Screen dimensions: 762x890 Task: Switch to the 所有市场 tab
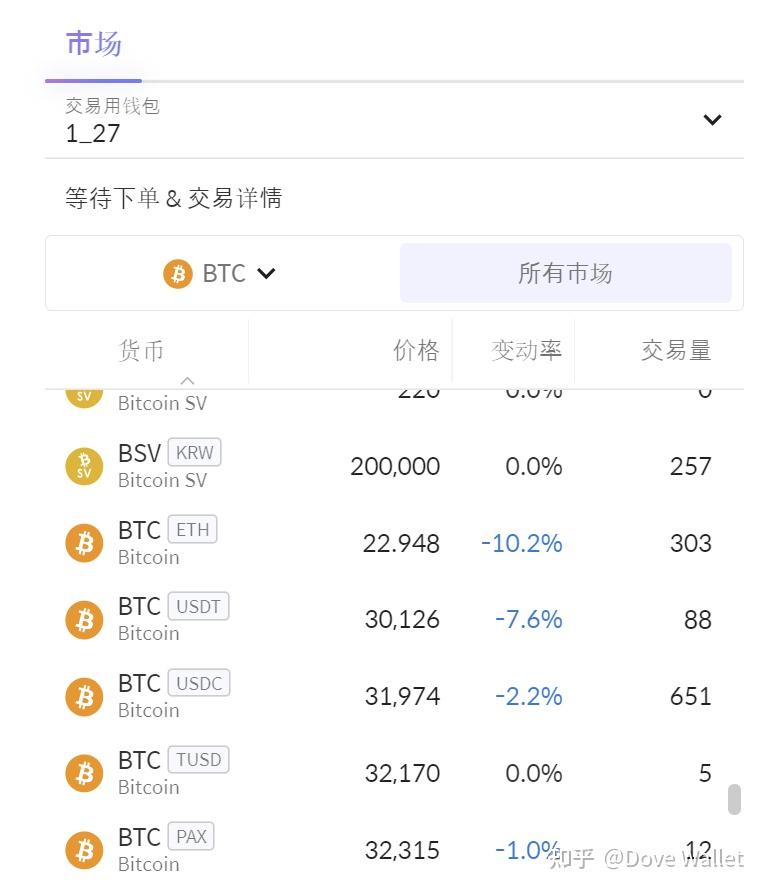[565, 273]
